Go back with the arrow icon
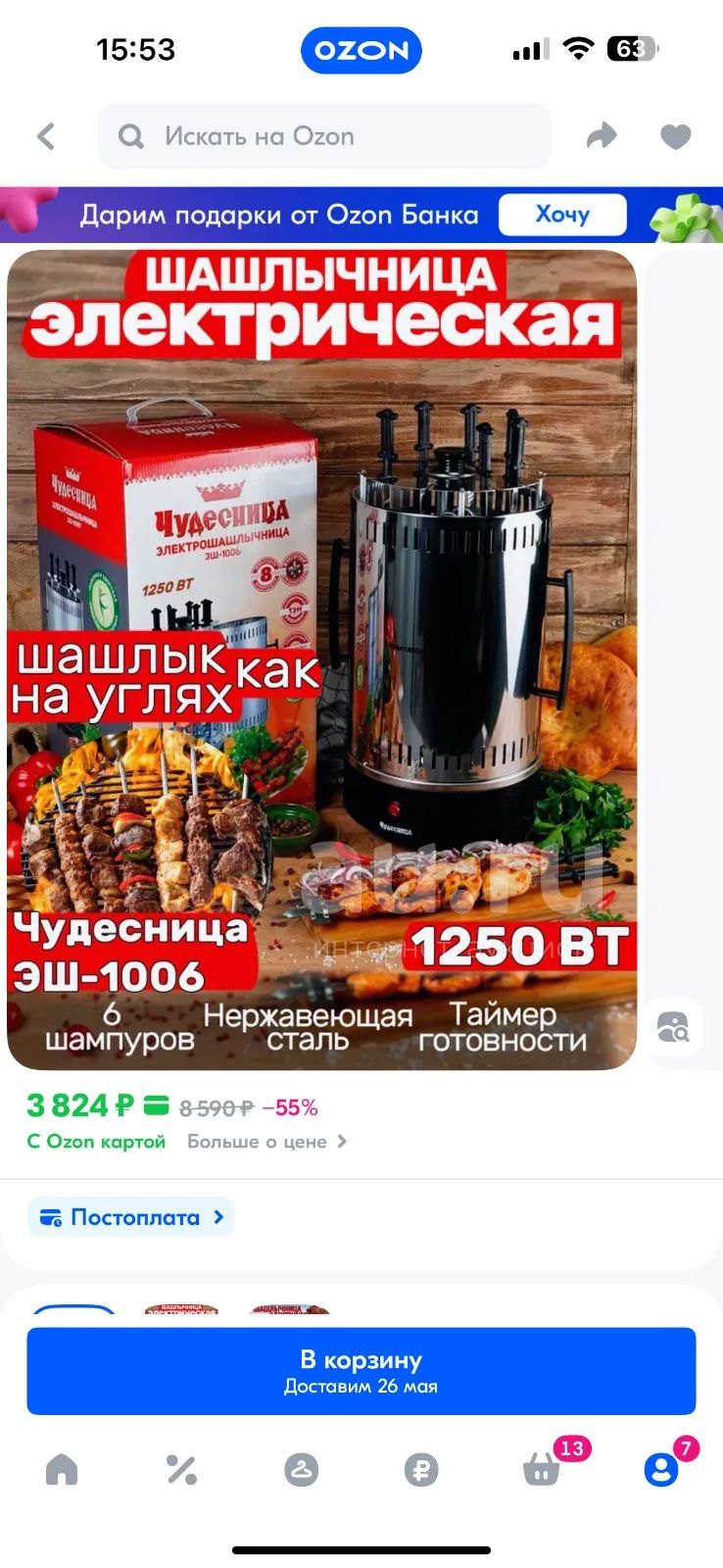 (x=46, y=136)
